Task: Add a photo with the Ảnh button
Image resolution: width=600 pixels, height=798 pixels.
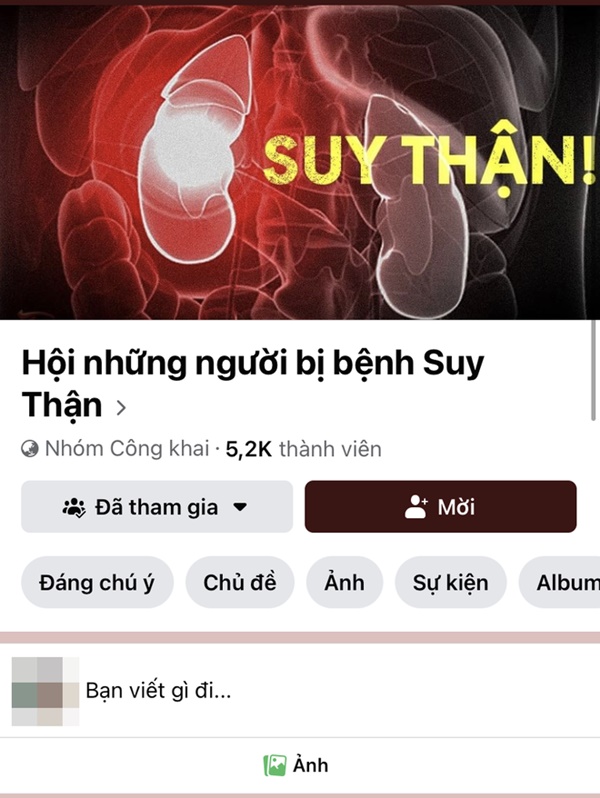Action: (x=296, y=766)
